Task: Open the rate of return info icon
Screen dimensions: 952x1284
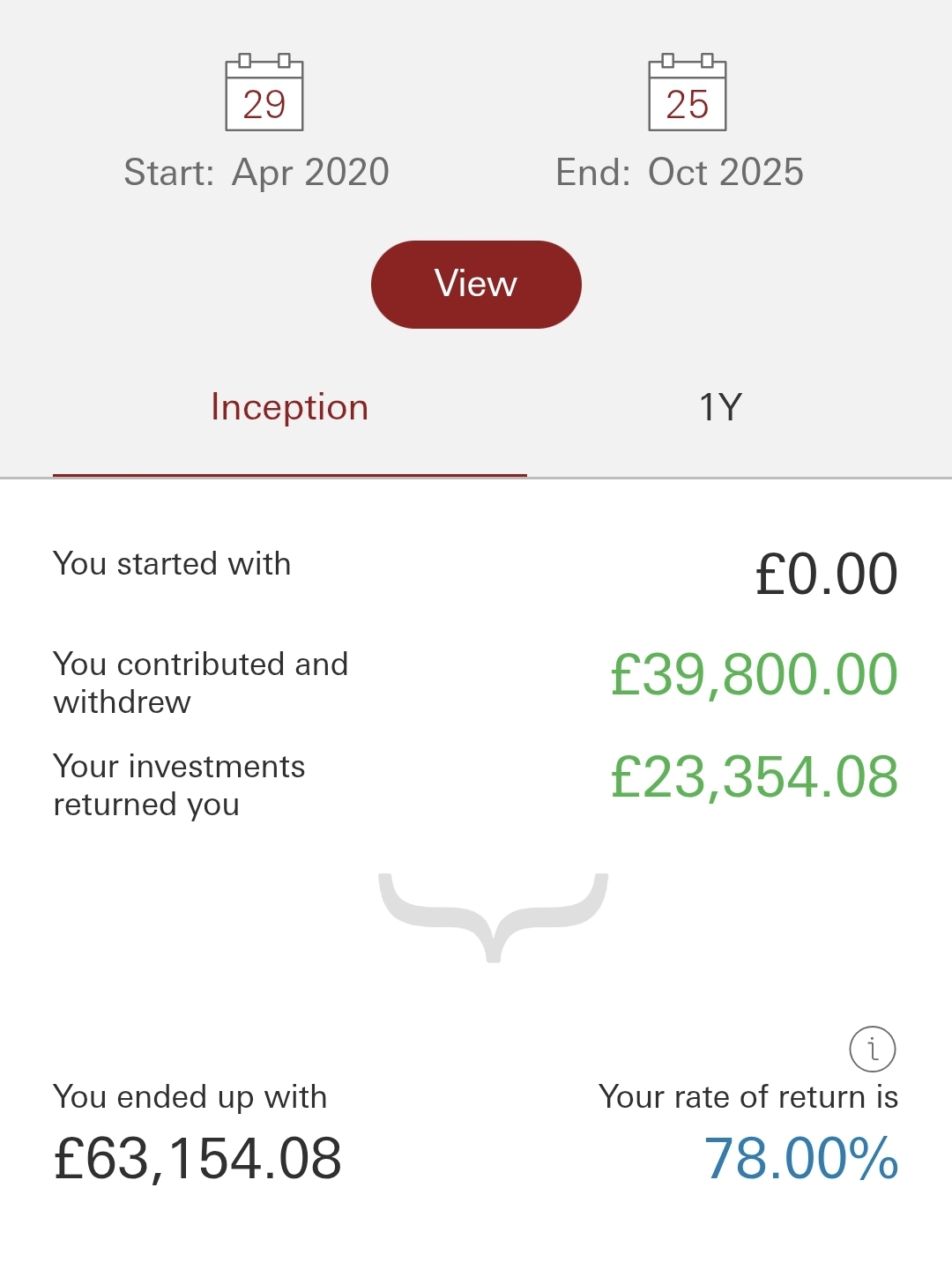Action: pyautogui.click(x=872, y=1049)
